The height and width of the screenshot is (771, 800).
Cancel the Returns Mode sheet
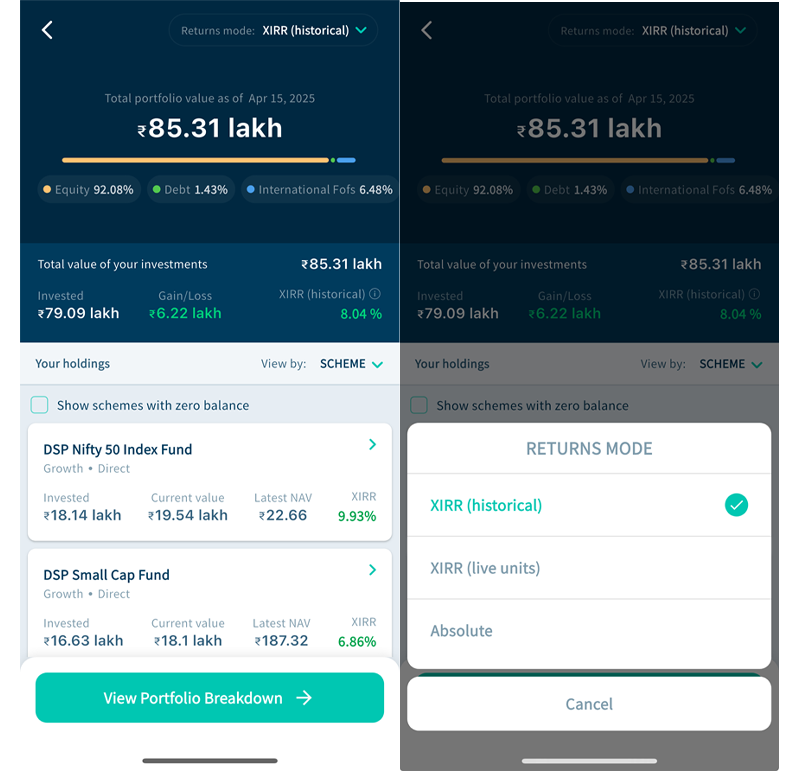[588, 704]
